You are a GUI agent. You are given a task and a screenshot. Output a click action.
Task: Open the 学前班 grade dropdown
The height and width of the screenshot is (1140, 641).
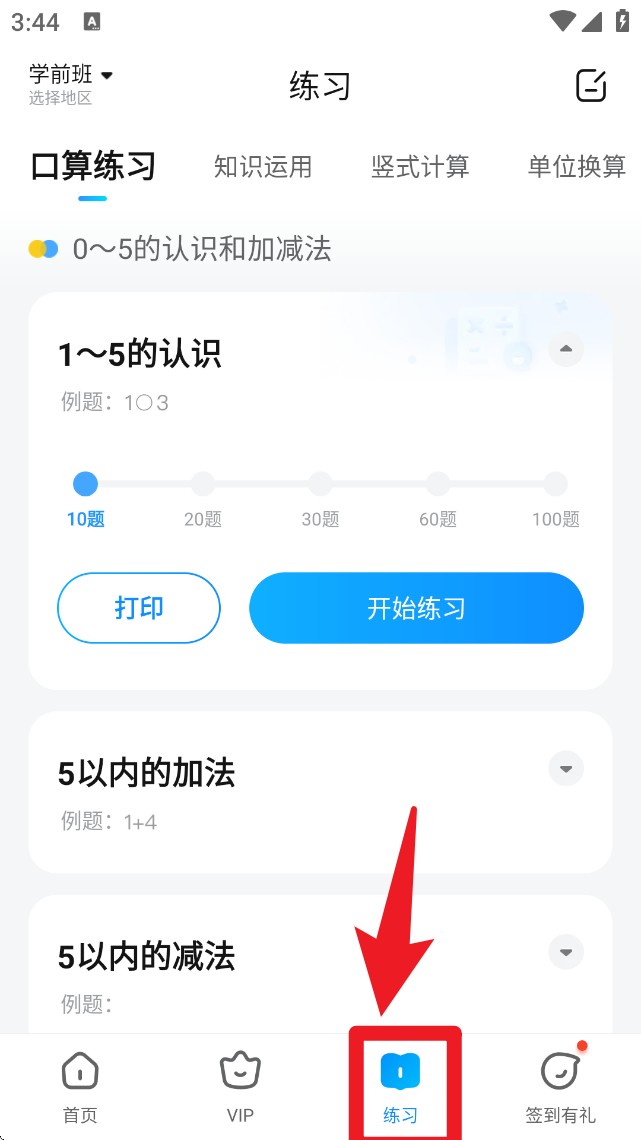[72, 75]
